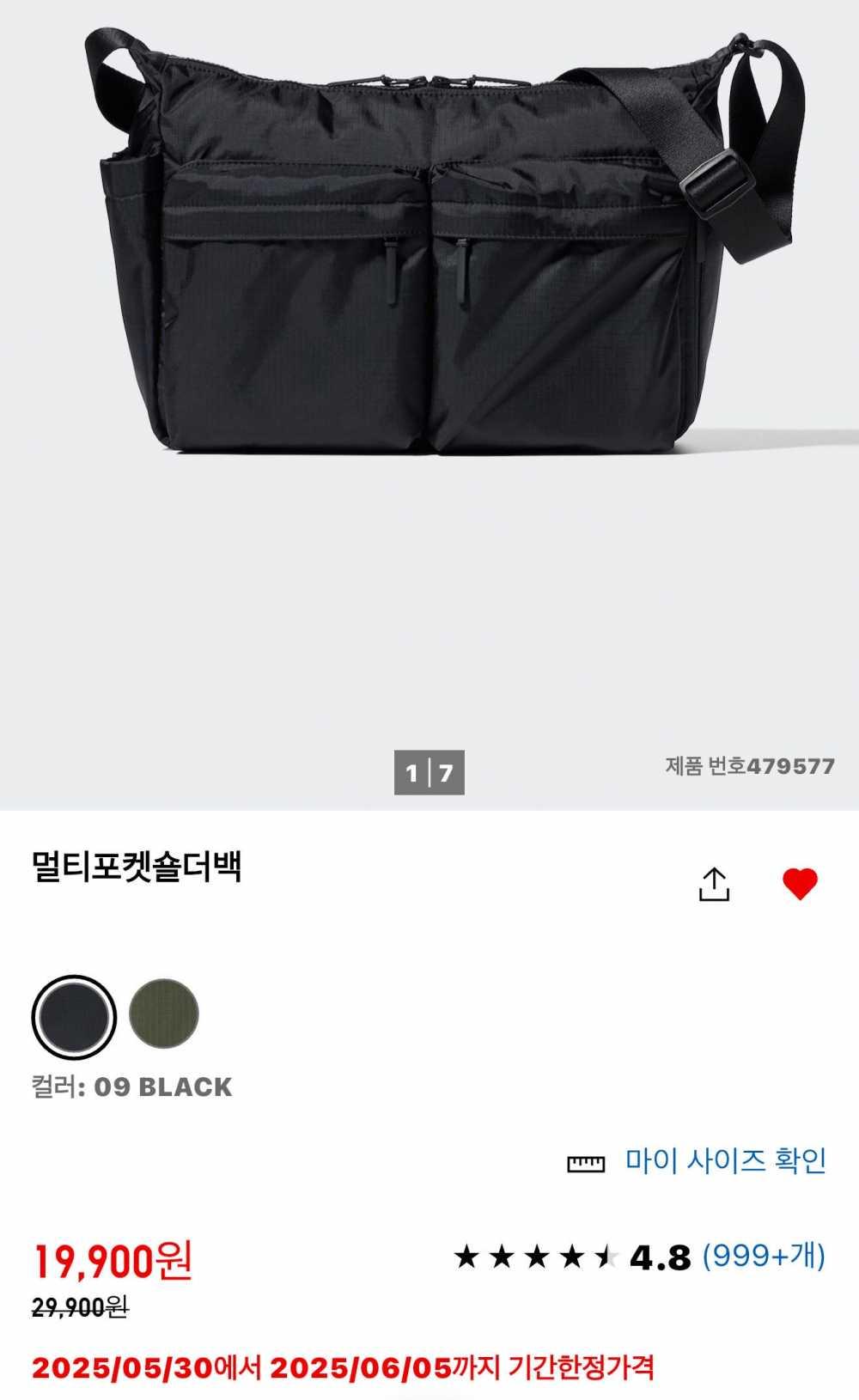
Task: Select the black color swatch
Action: [74, 1017]
